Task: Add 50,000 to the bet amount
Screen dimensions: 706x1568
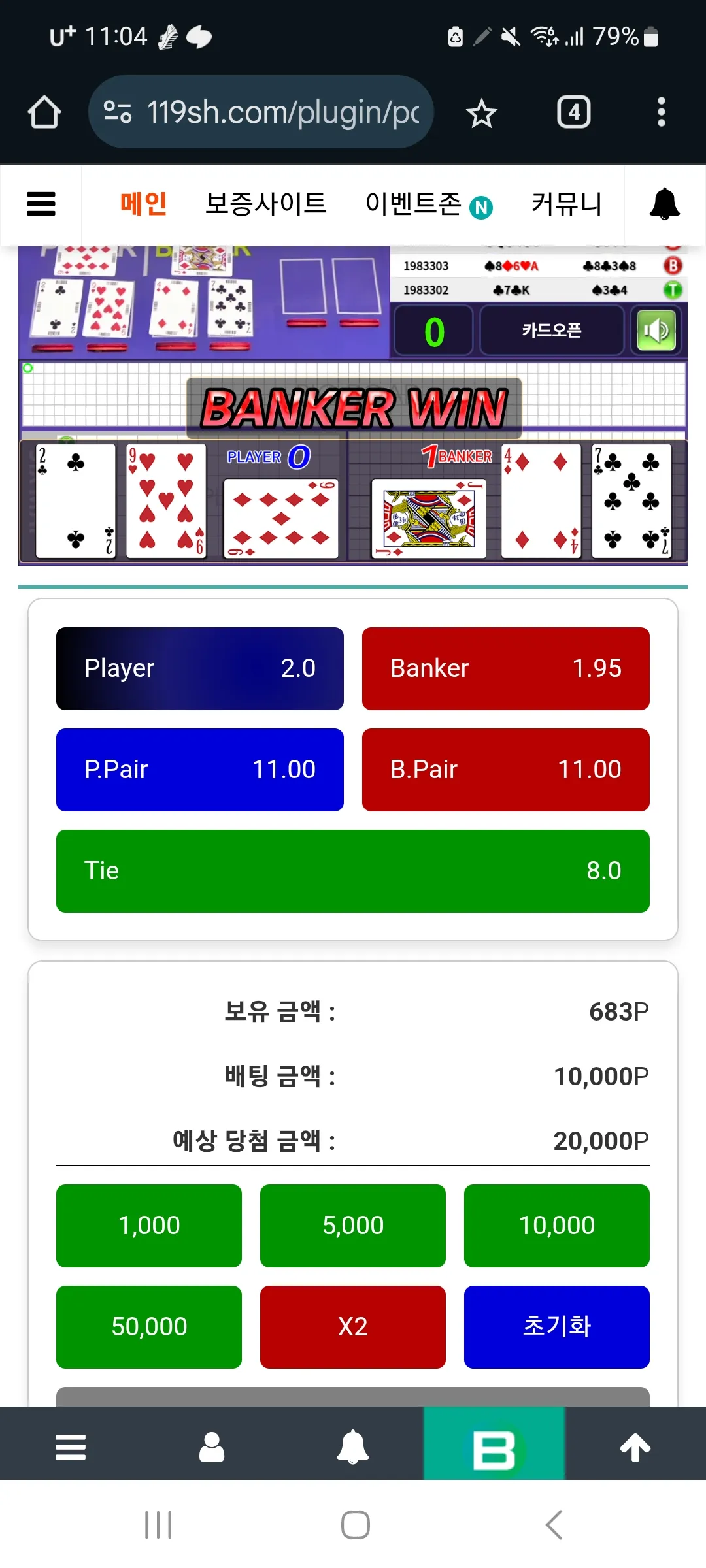Action: point(149,1327)
